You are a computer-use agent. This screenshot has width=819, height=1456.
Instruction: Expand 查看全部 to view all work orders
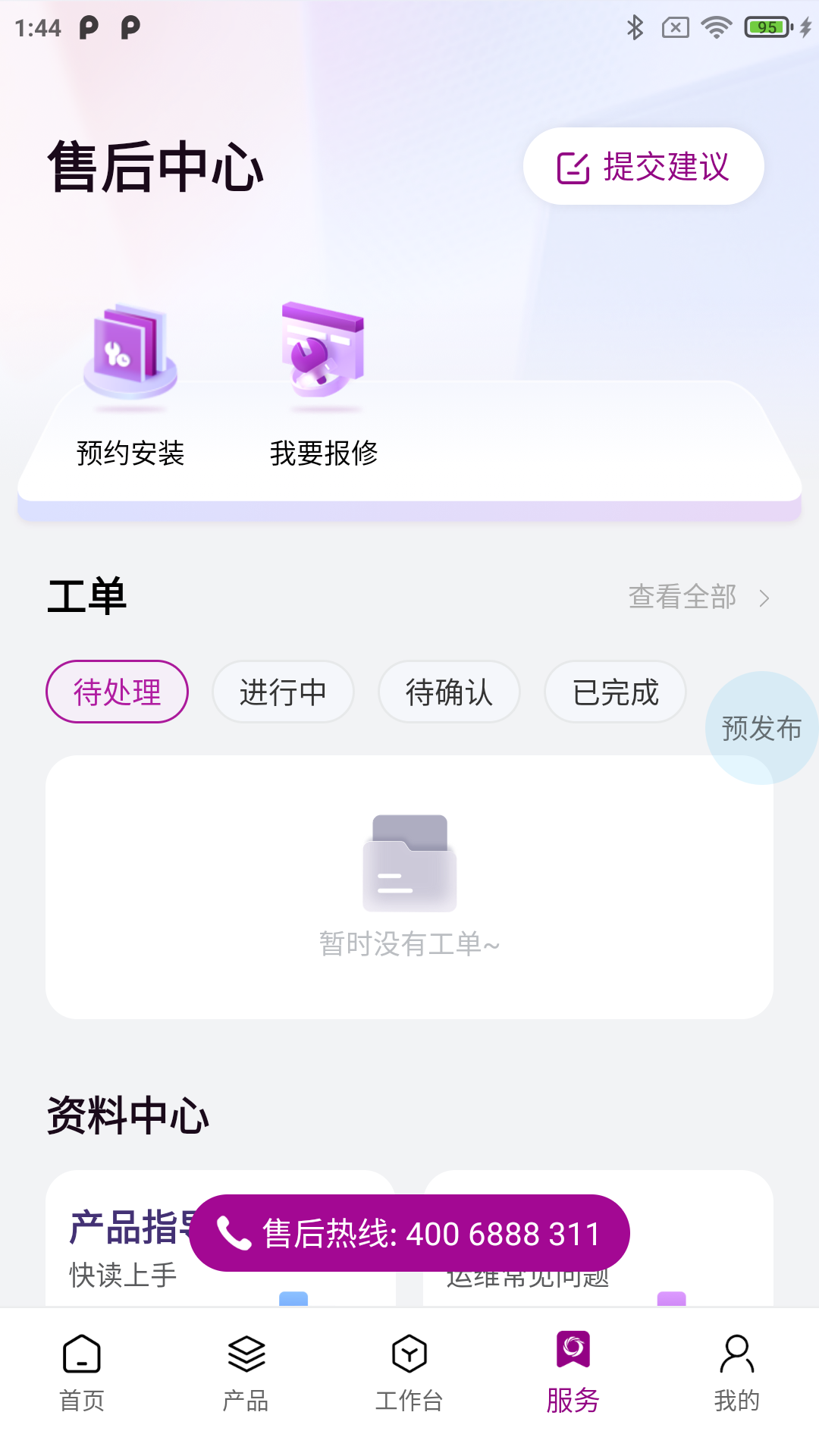point(681,597)
